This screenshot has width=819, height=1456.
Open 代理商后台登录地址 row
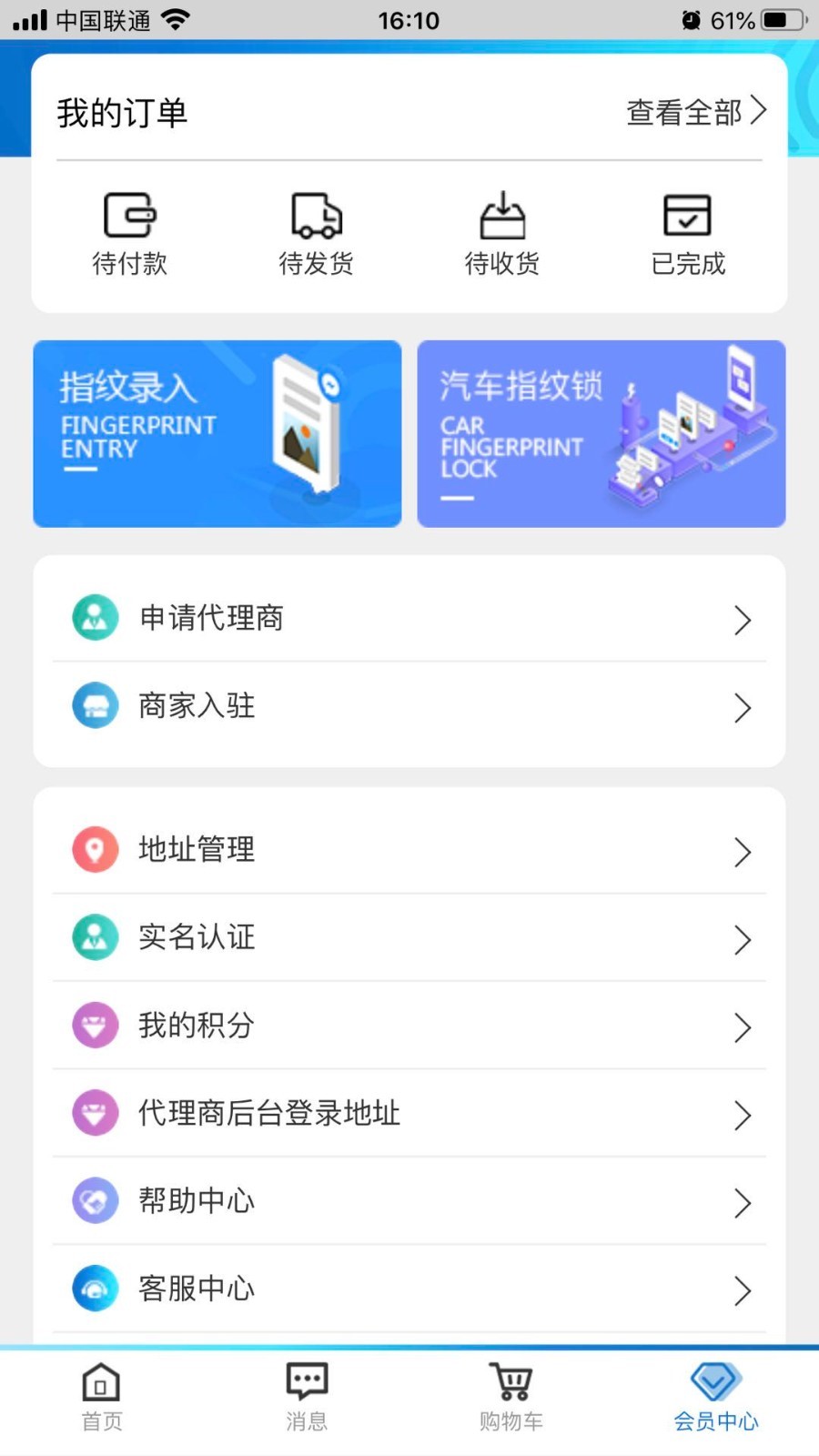409,1113
